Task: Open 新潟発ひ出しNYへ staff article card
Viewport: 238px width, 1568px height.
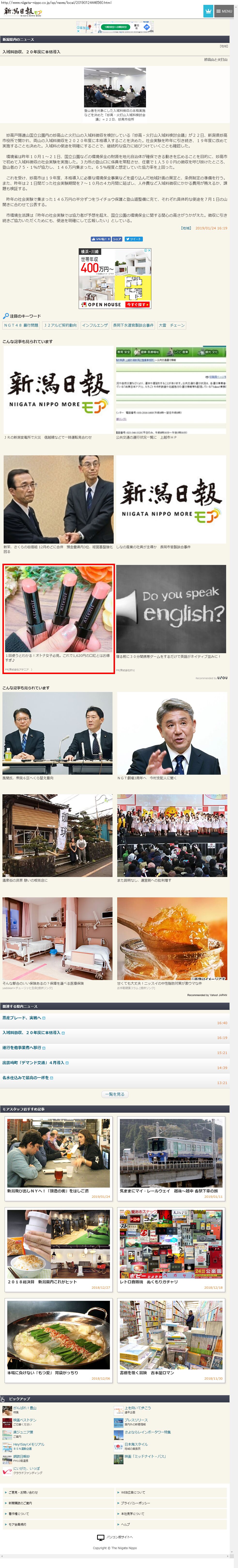Action: (59, 1157)
